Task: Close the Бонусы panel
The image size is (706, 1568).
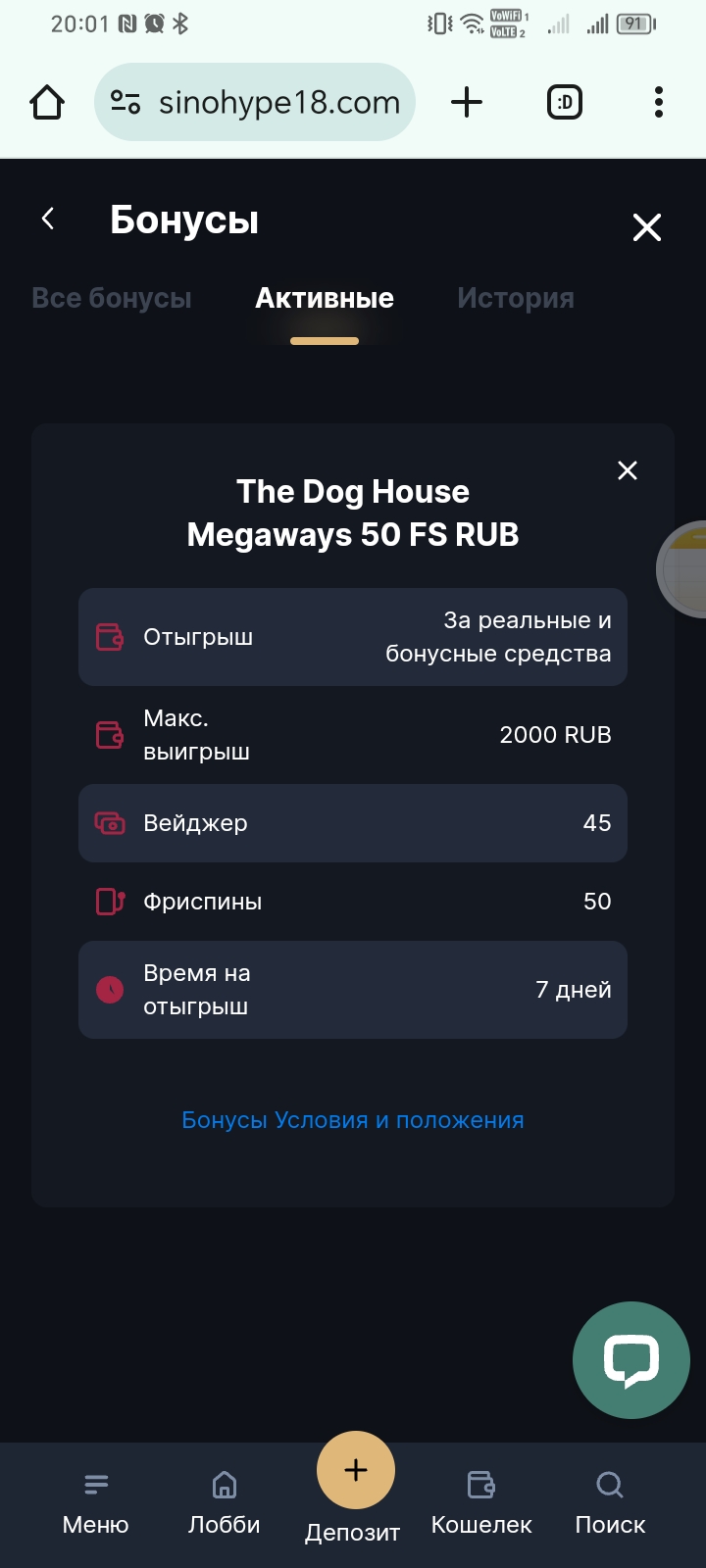Action: [646, 227]
